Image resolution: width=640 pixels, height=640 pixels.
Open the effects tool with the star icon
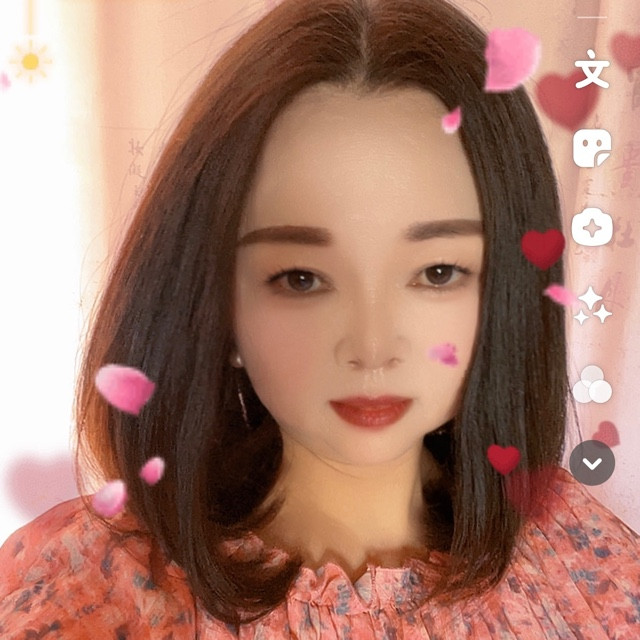[x=592, y=228]
